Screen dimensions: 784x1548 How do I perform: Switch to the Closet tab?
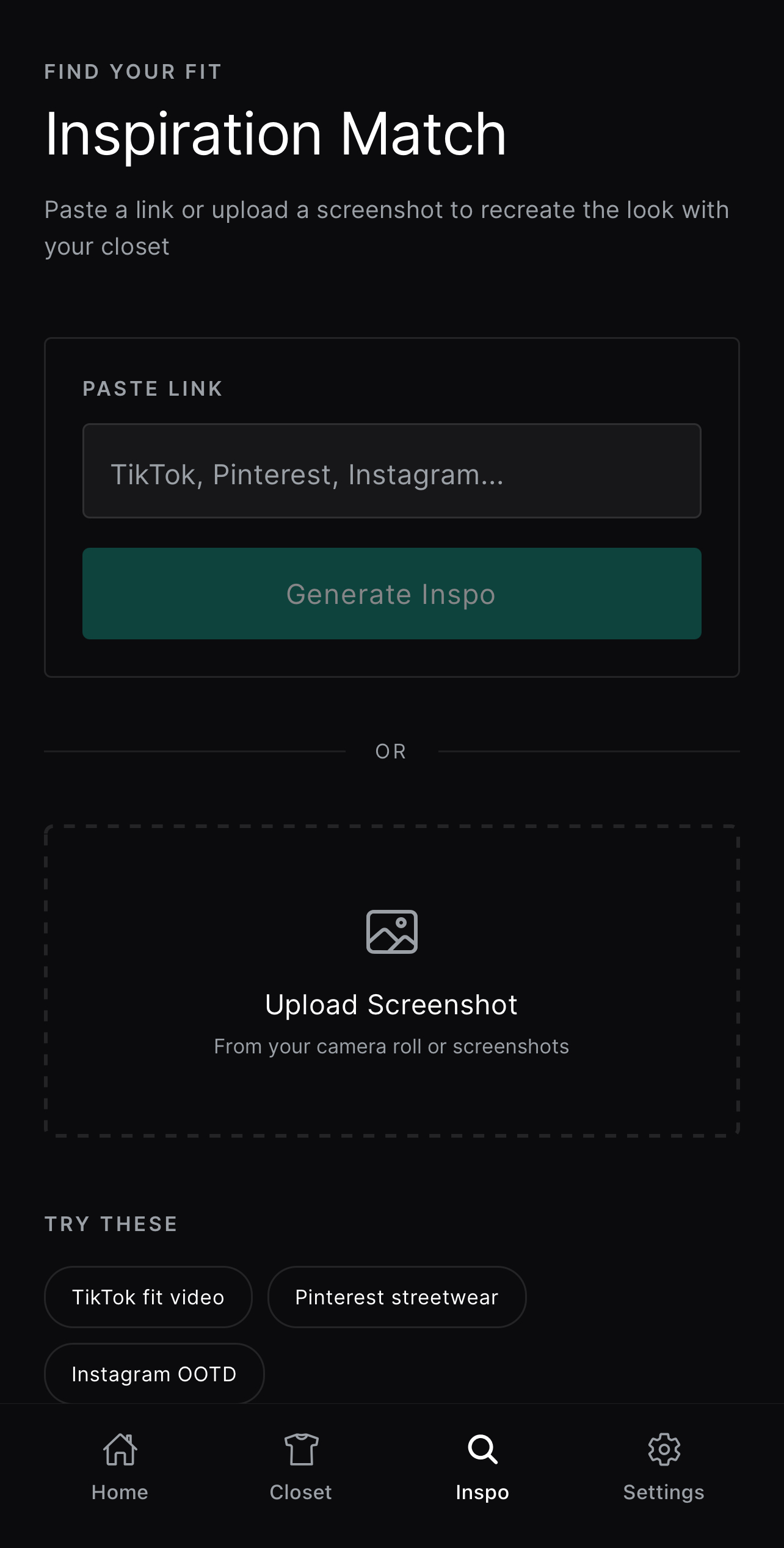(301, 1466)
